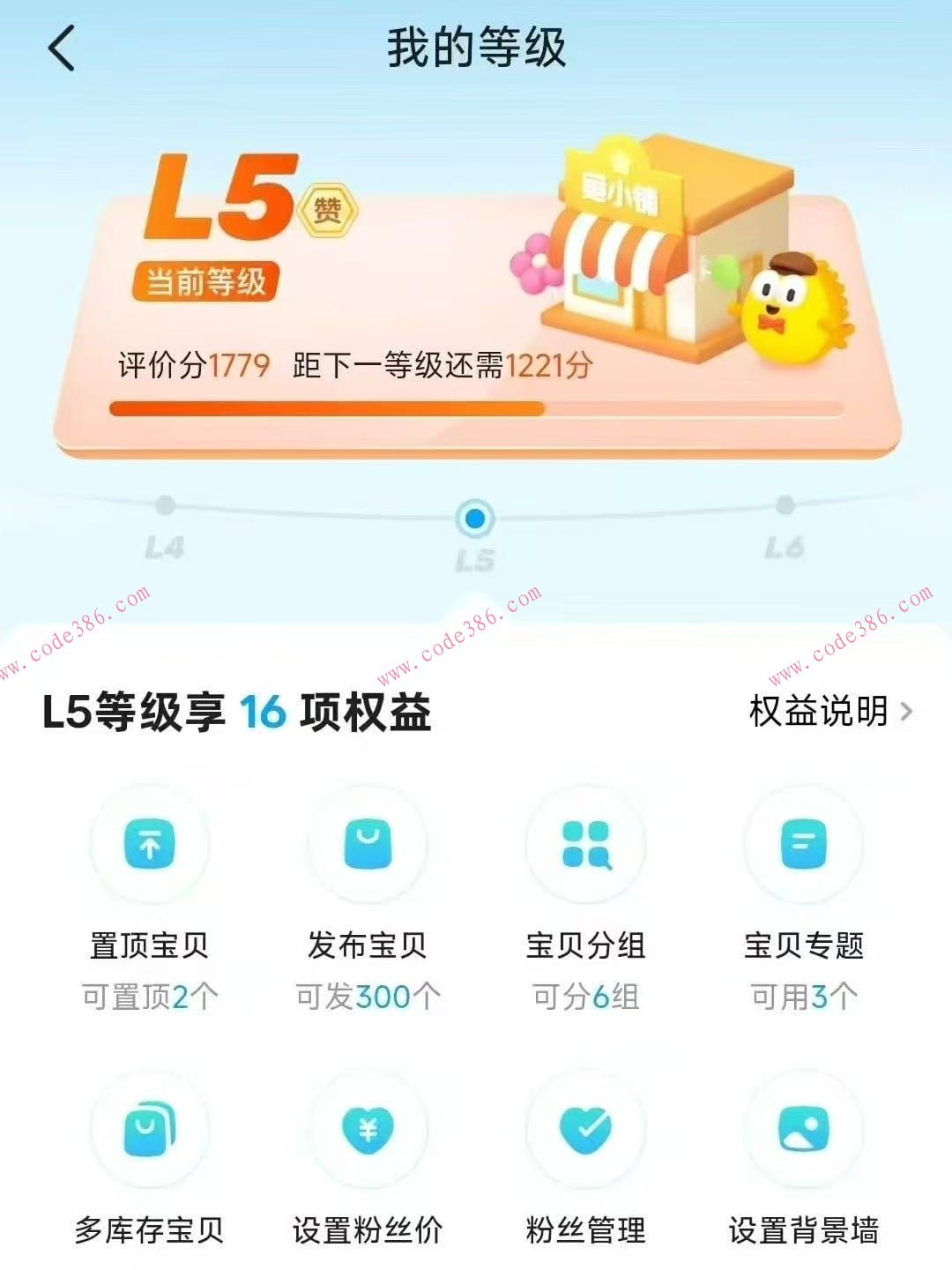Select the 宝贝专题 (item topics) icon
Screen dimensions: 952x1270
[803, 844]
